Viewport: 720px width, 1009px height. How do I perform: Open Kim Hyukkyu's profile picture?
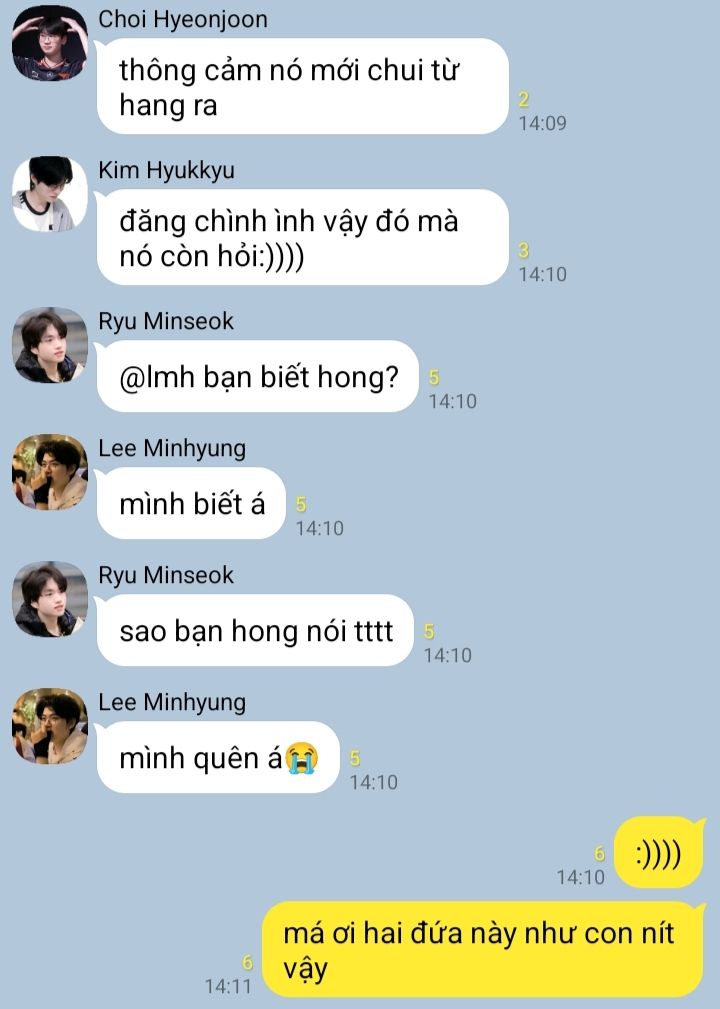(49, 194)
